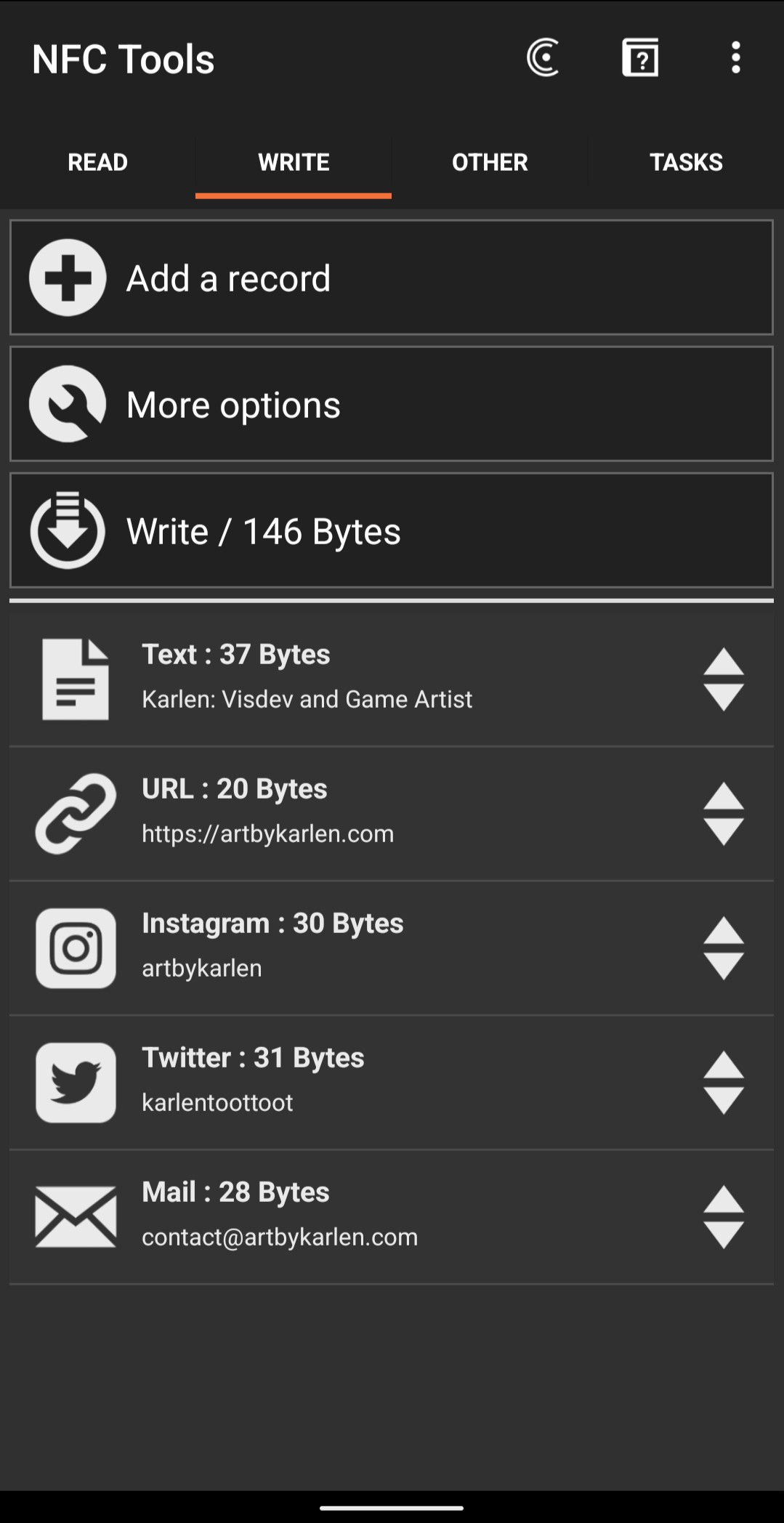
Task: Move the Mail record up
Action: [x=724, y=1199]
